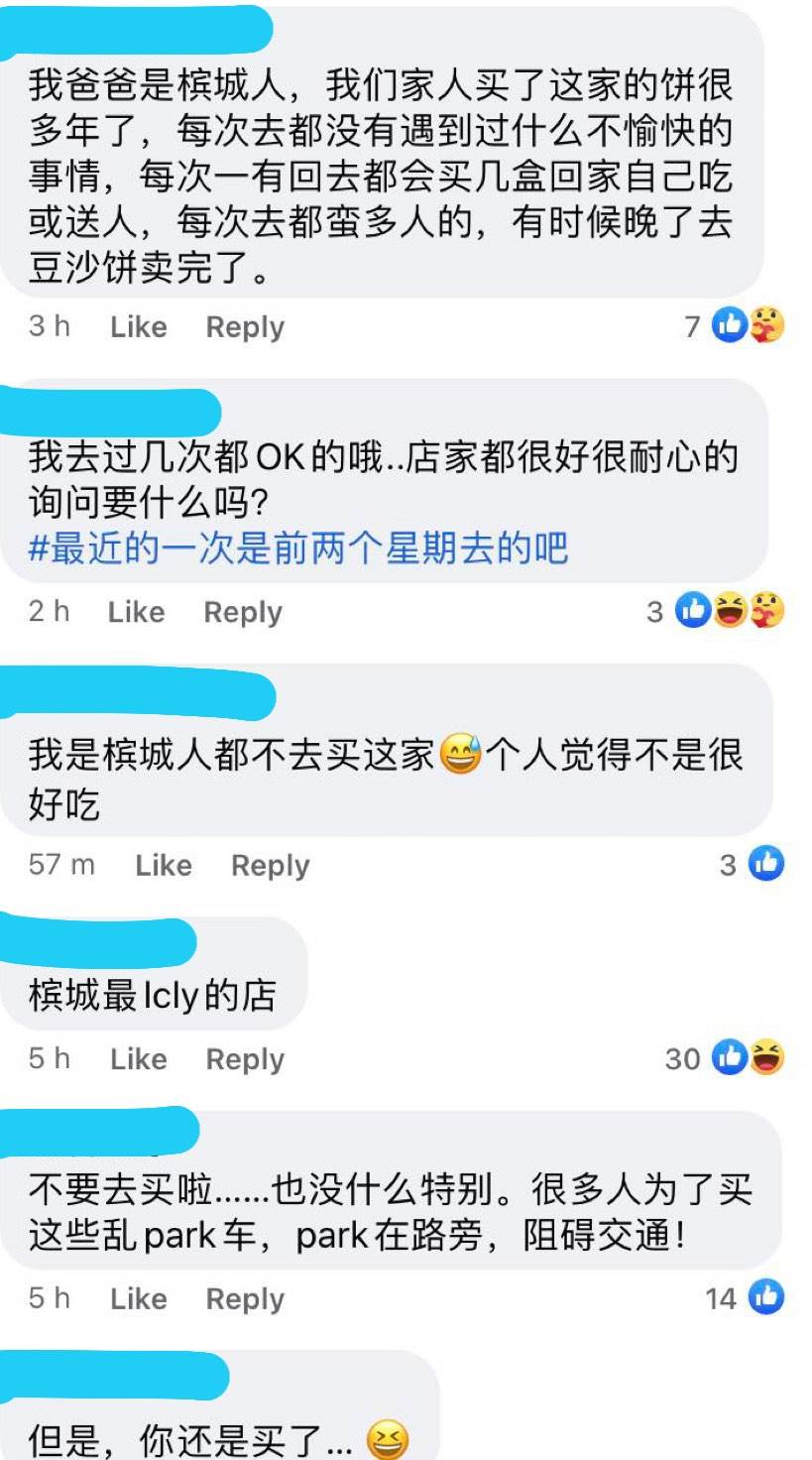
Task: Like the comment about 乱park车
Action: [x=138, y=1298]
